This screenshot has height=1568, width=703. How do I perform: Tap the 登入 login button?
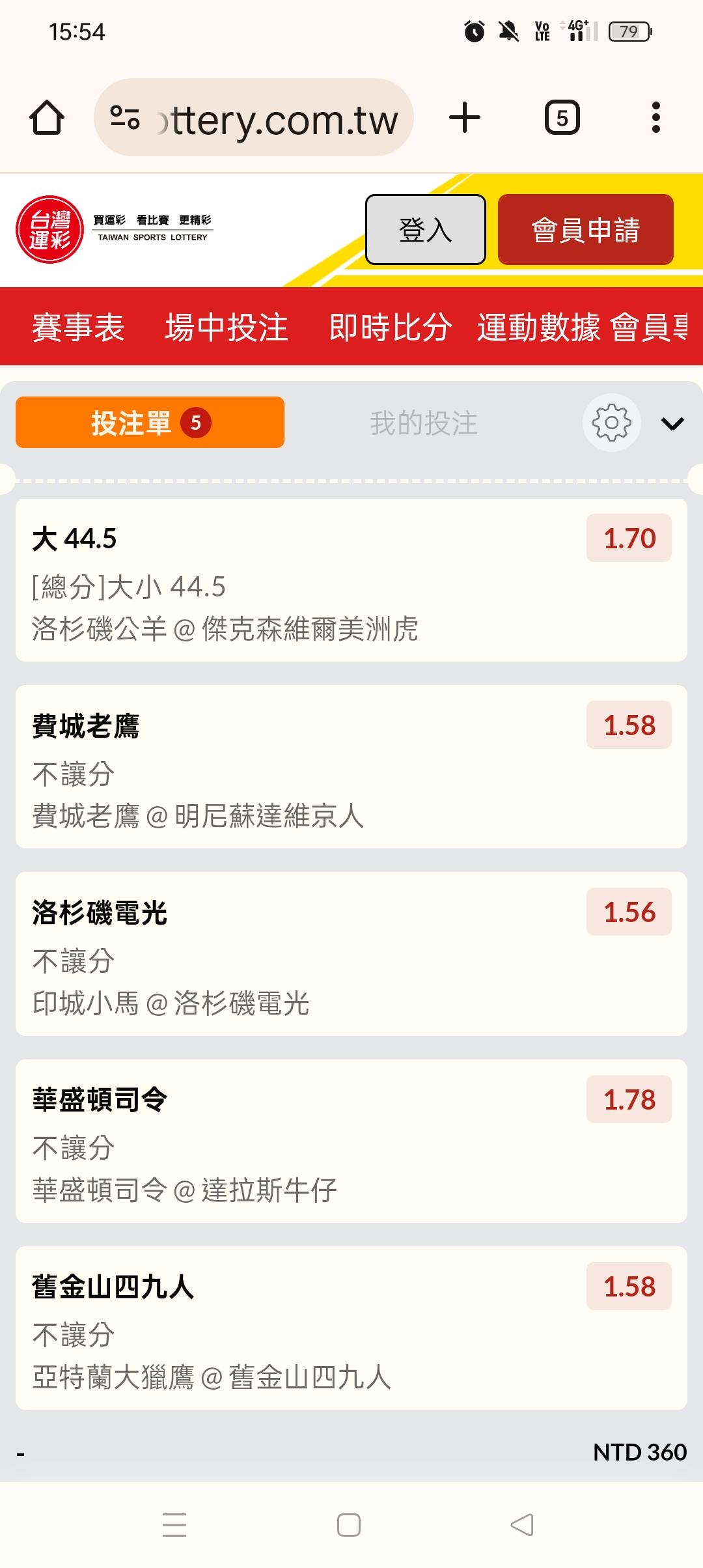coord(425,230)
